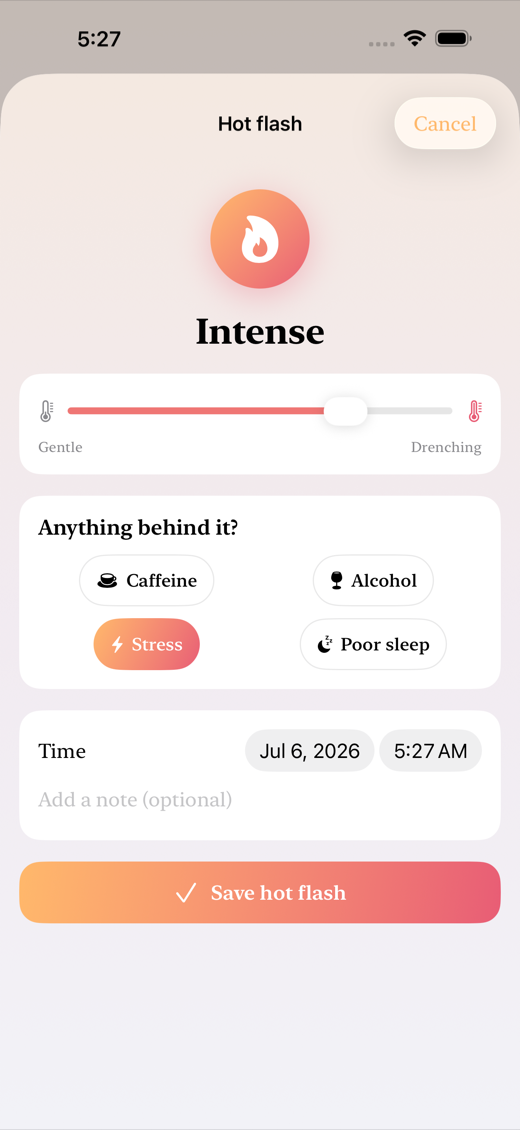
Task: Choose the Poor sleep trigger chip
Action: 373,644
